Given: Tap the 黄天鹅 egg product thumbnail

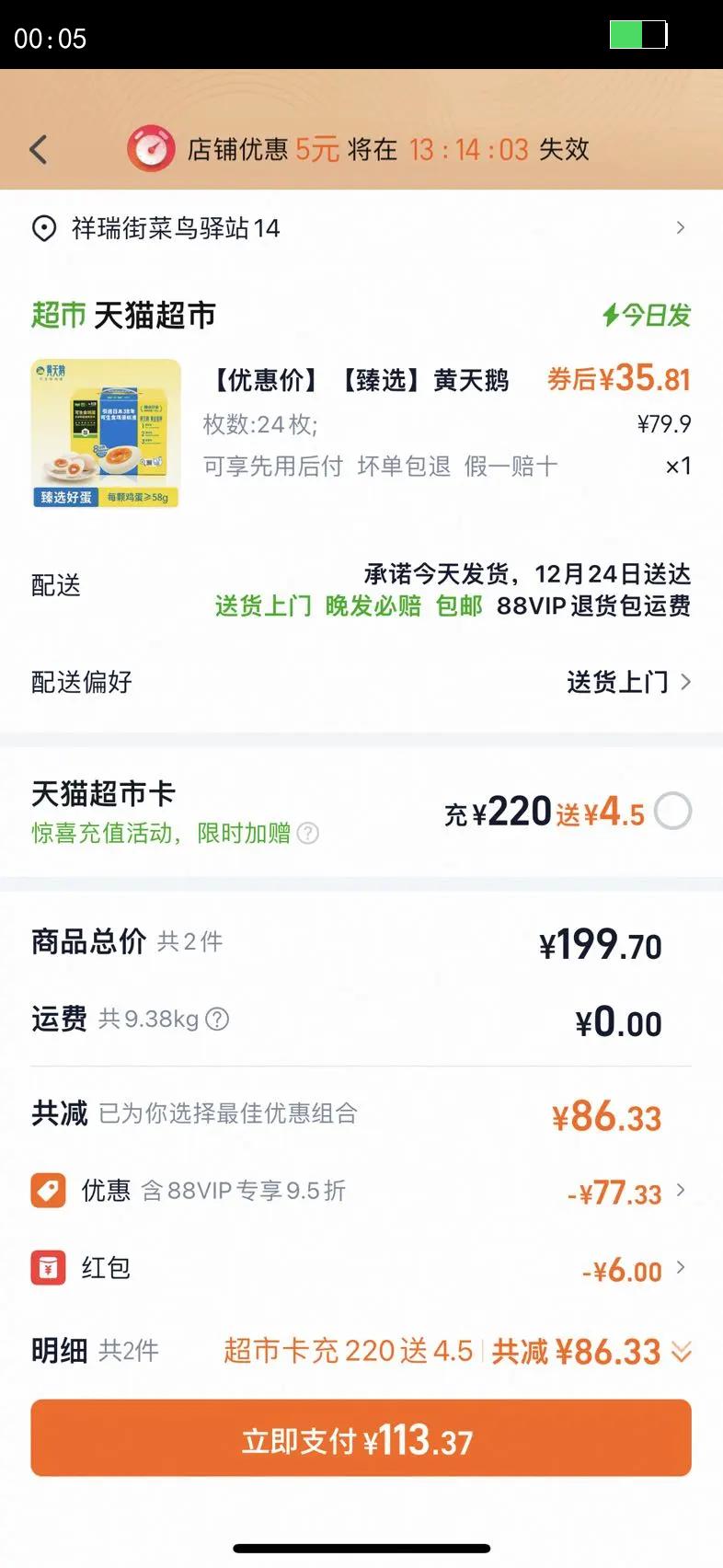Looking at the screenshot, I should (105, 432).
